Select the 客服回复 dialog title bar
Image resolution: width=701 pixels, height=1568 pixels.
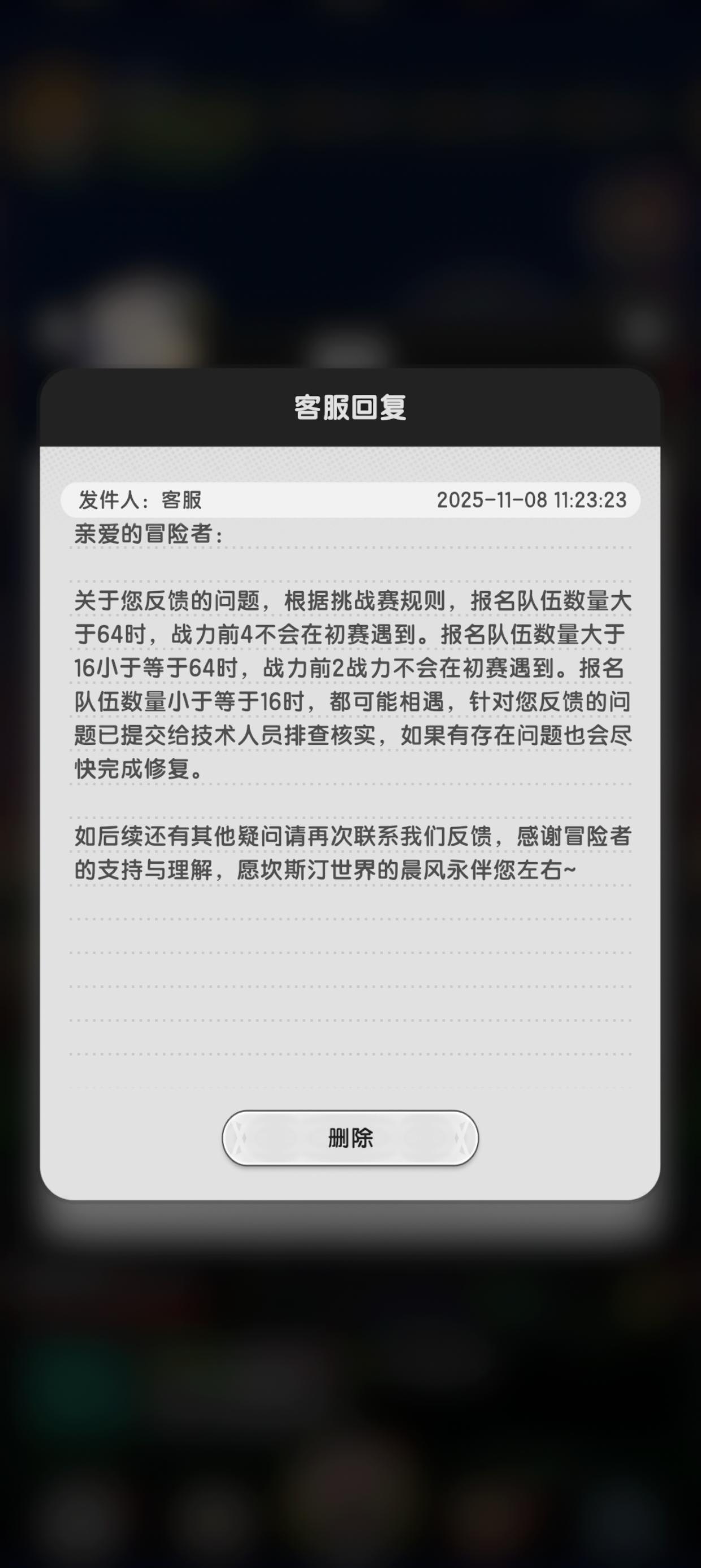[x=350, y=409]
